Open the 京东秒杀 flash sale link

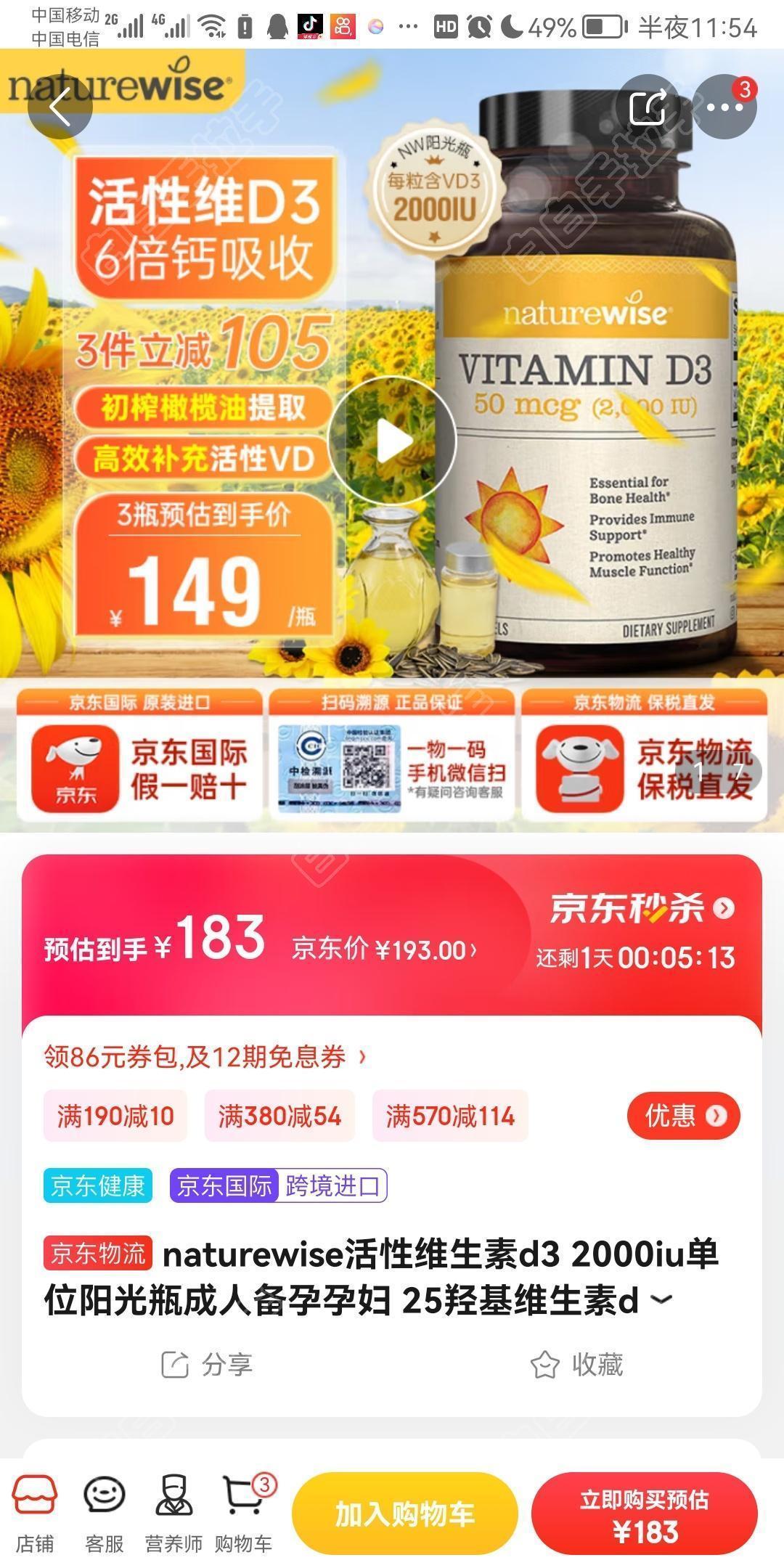642,908
